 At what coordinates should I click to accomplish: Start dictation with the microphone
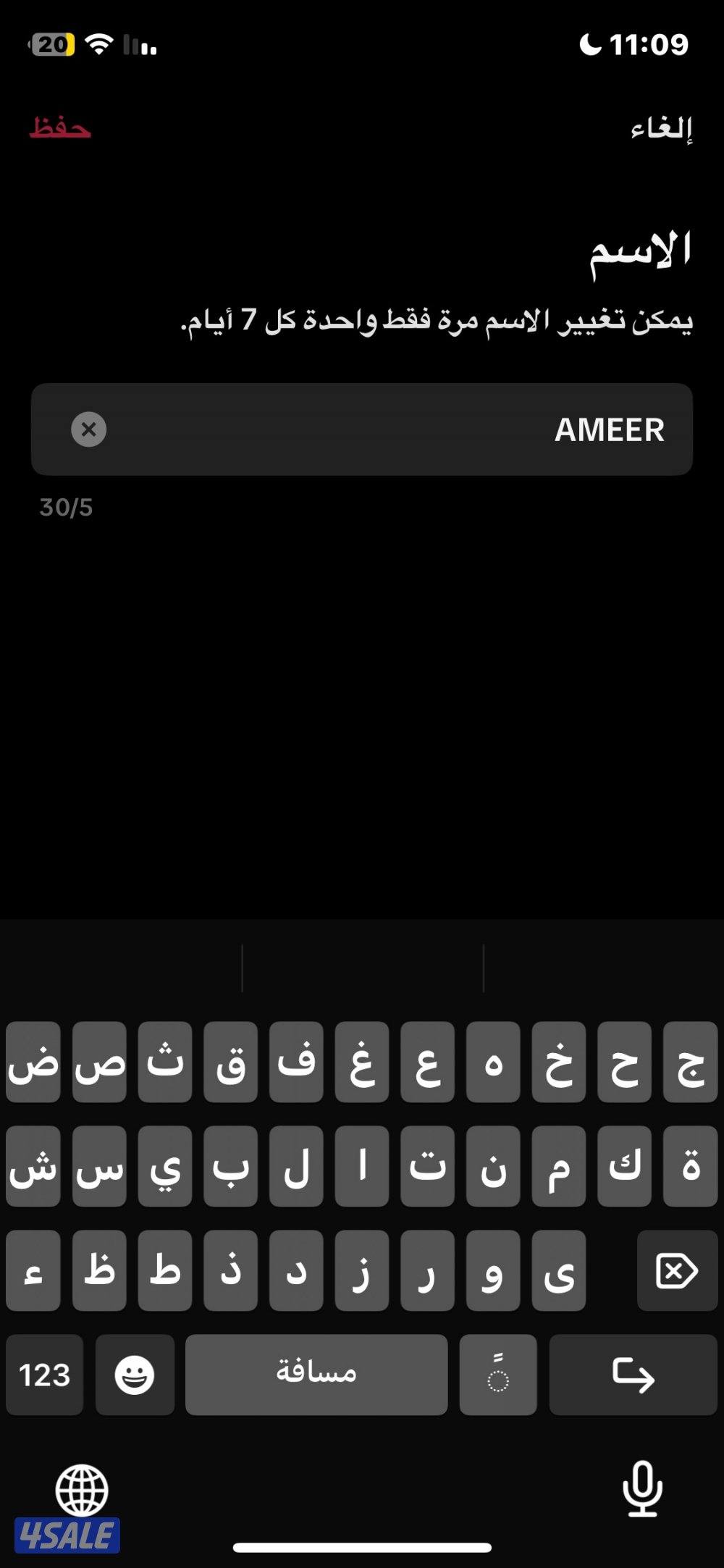642,1489
